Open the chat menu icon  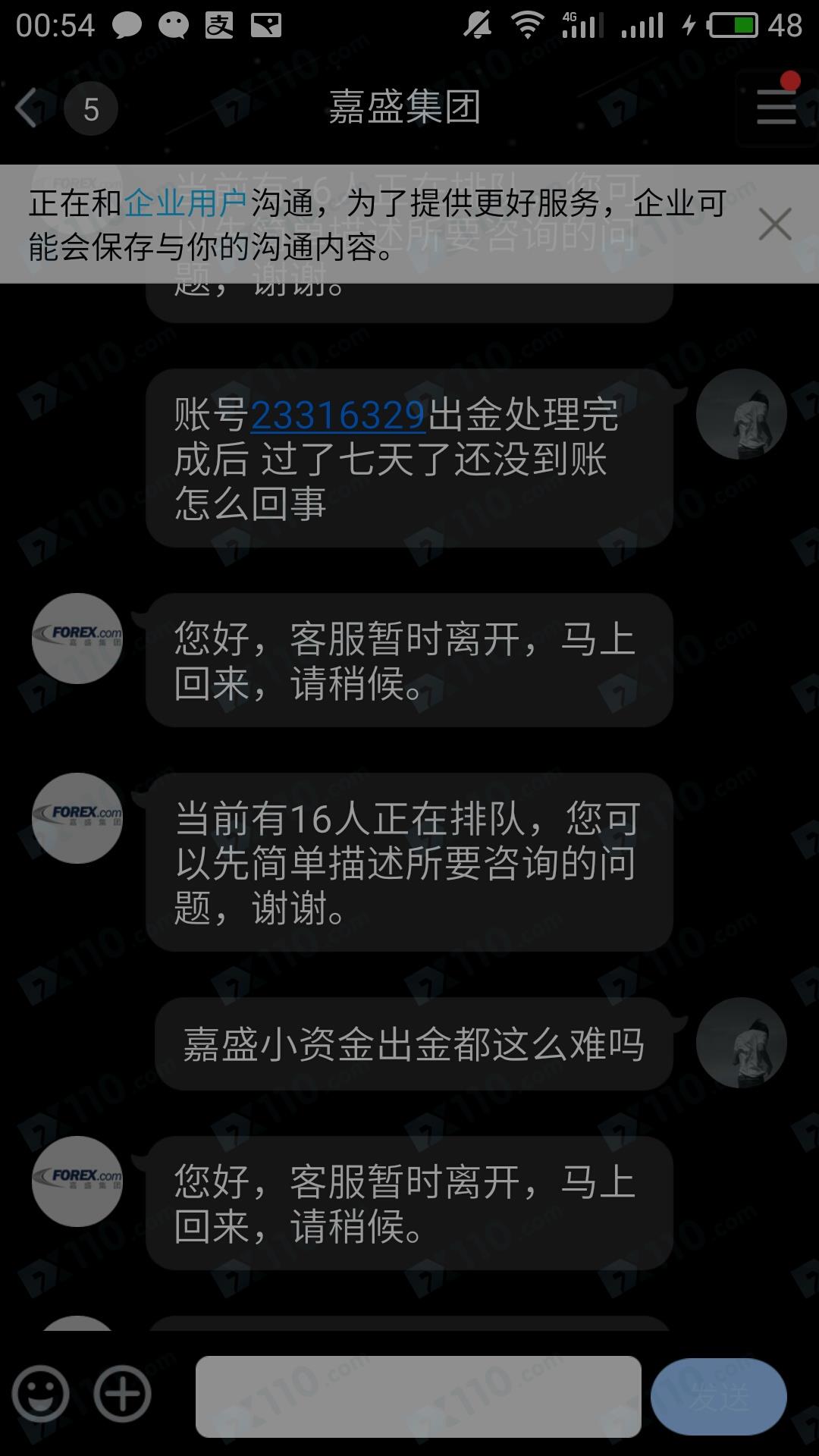(776, 107)
